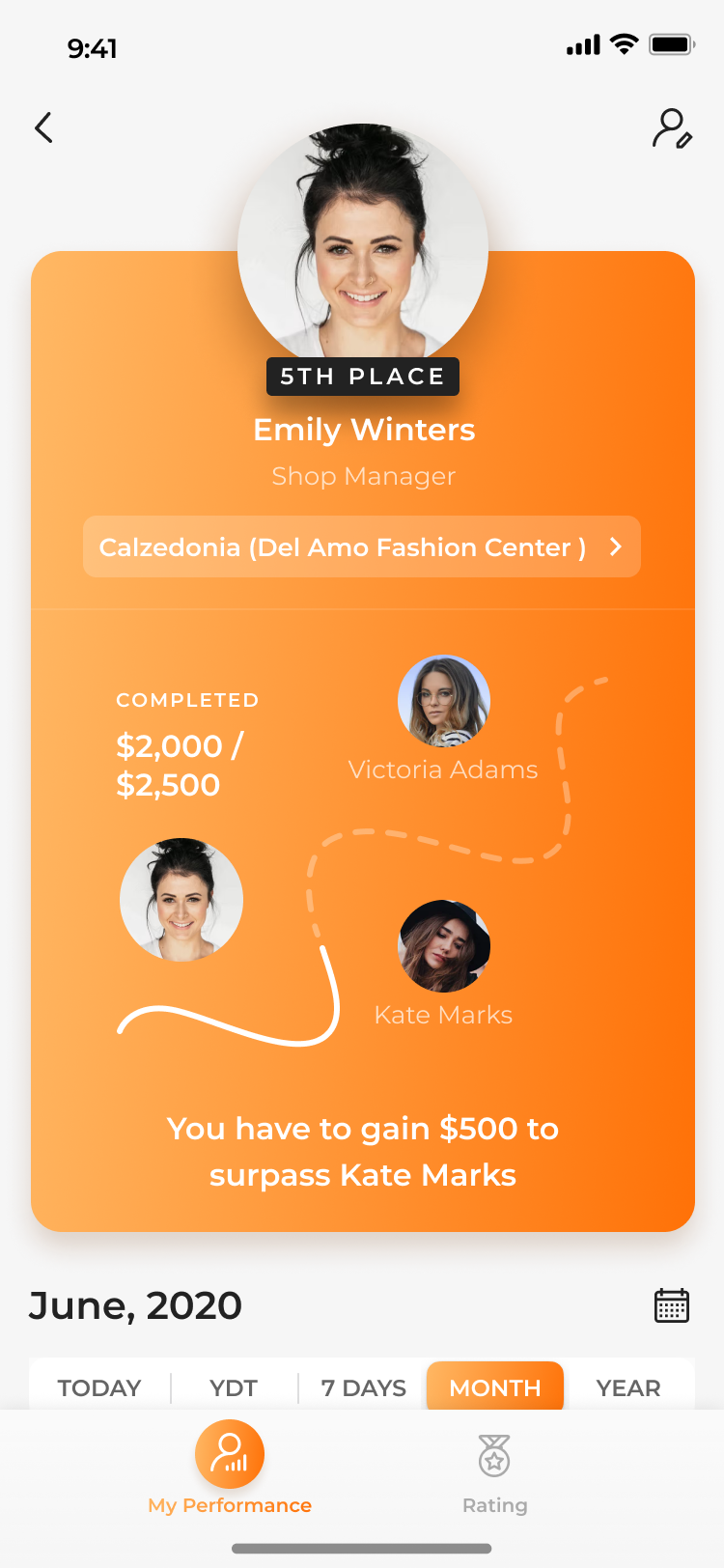Switch to the TODAY period
The height and width of the screenshot is (1568, 724).
point(99,1387)
